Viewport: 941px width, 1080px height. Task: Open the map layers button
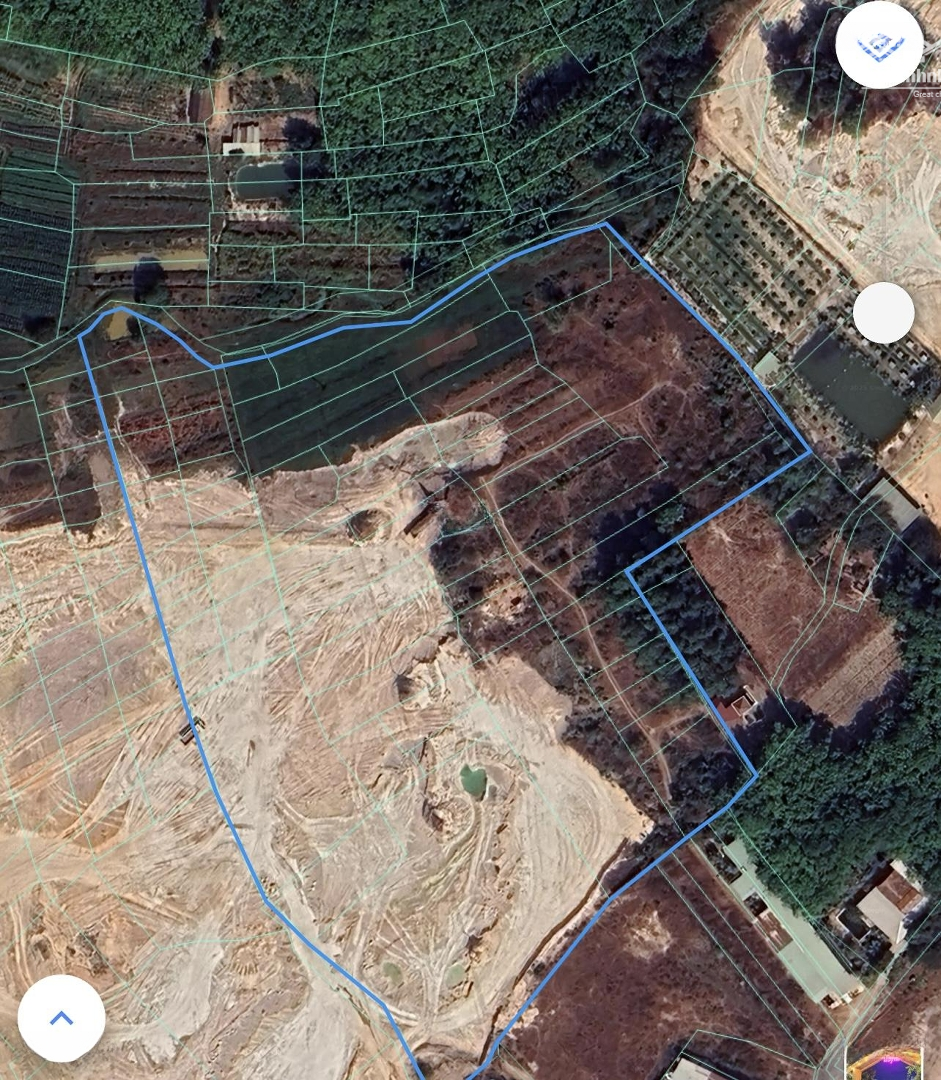[879, 45]
